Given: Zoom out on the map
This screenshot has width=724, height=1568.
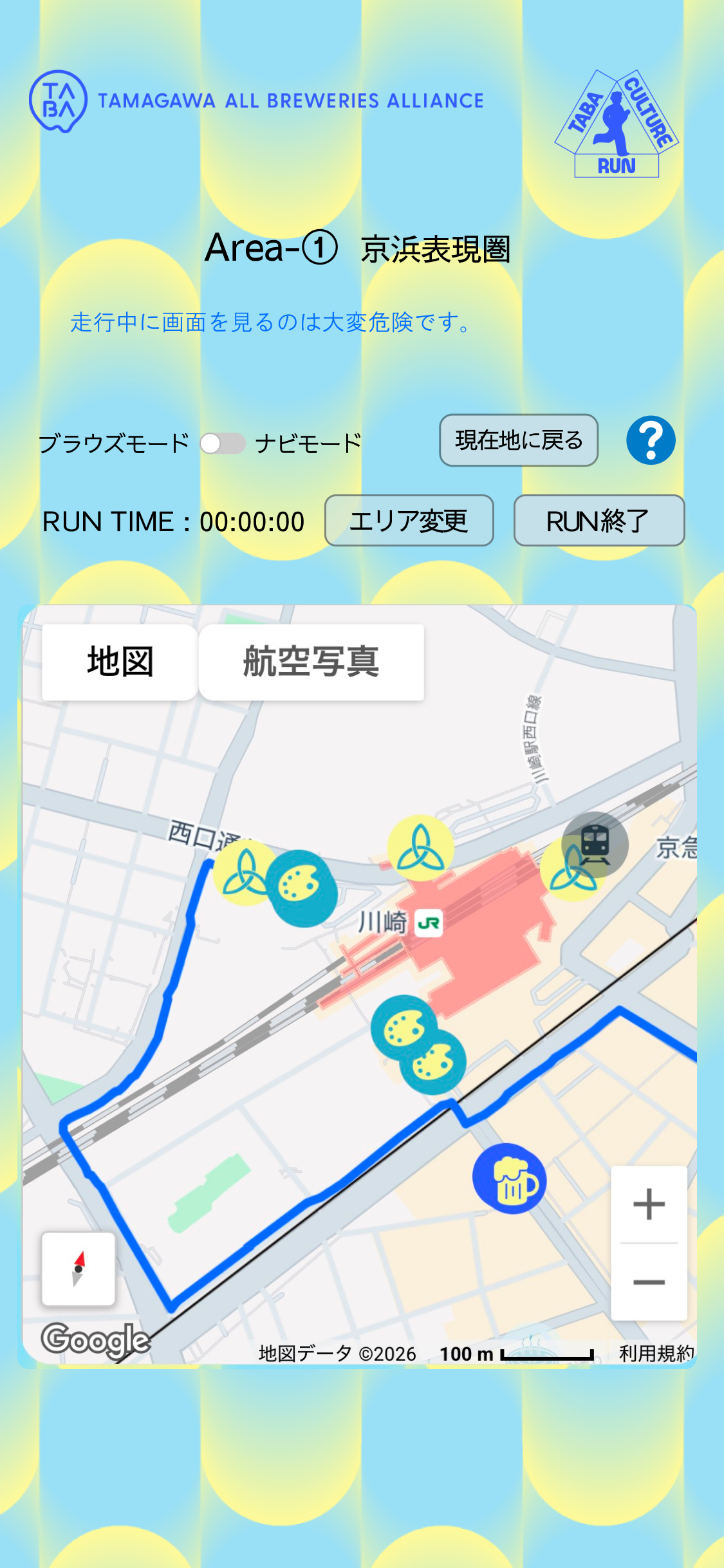Looking at the screenshot, I should pos(649,1282).
